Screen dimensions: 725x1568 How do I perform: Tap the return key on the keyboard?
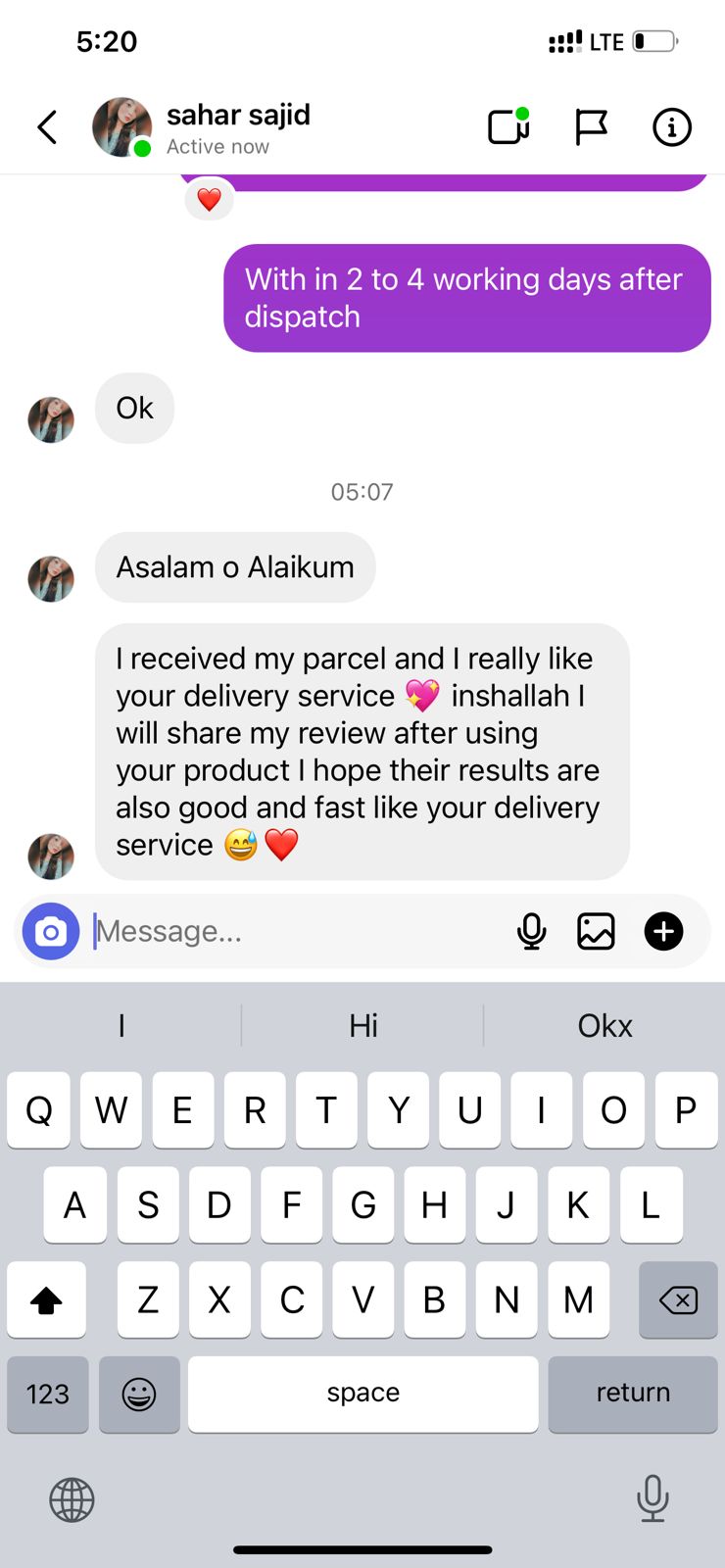point(633,1394)
